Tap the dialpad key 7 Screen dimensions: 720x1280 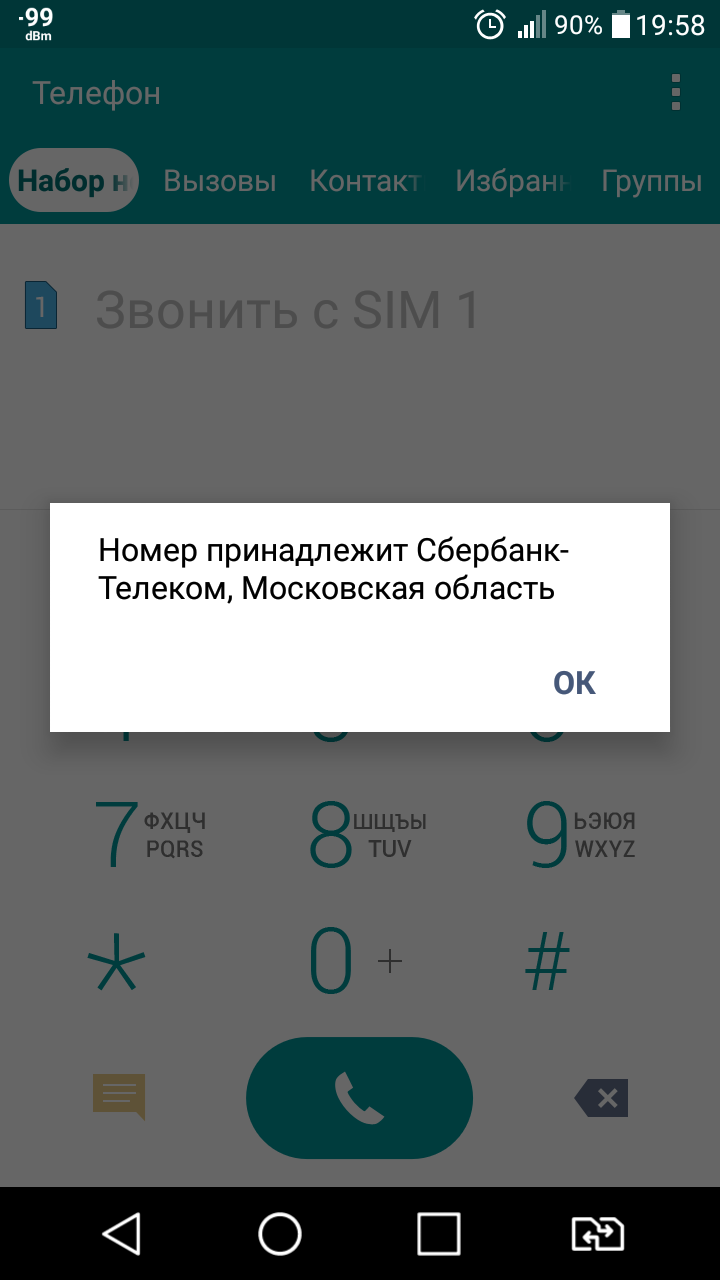point(150,835)
